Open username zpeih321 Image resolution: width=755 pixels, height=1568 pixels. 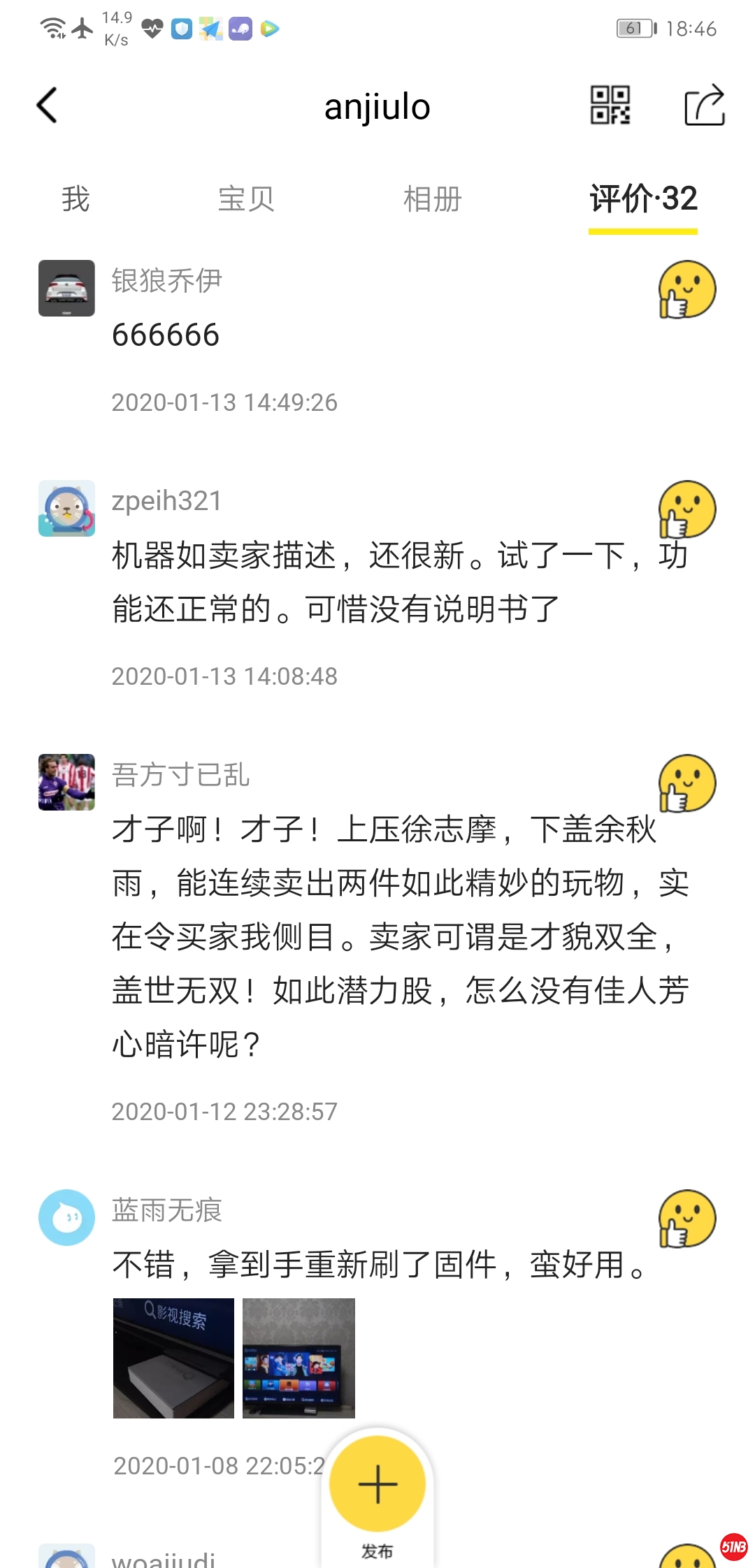(166, 501)
